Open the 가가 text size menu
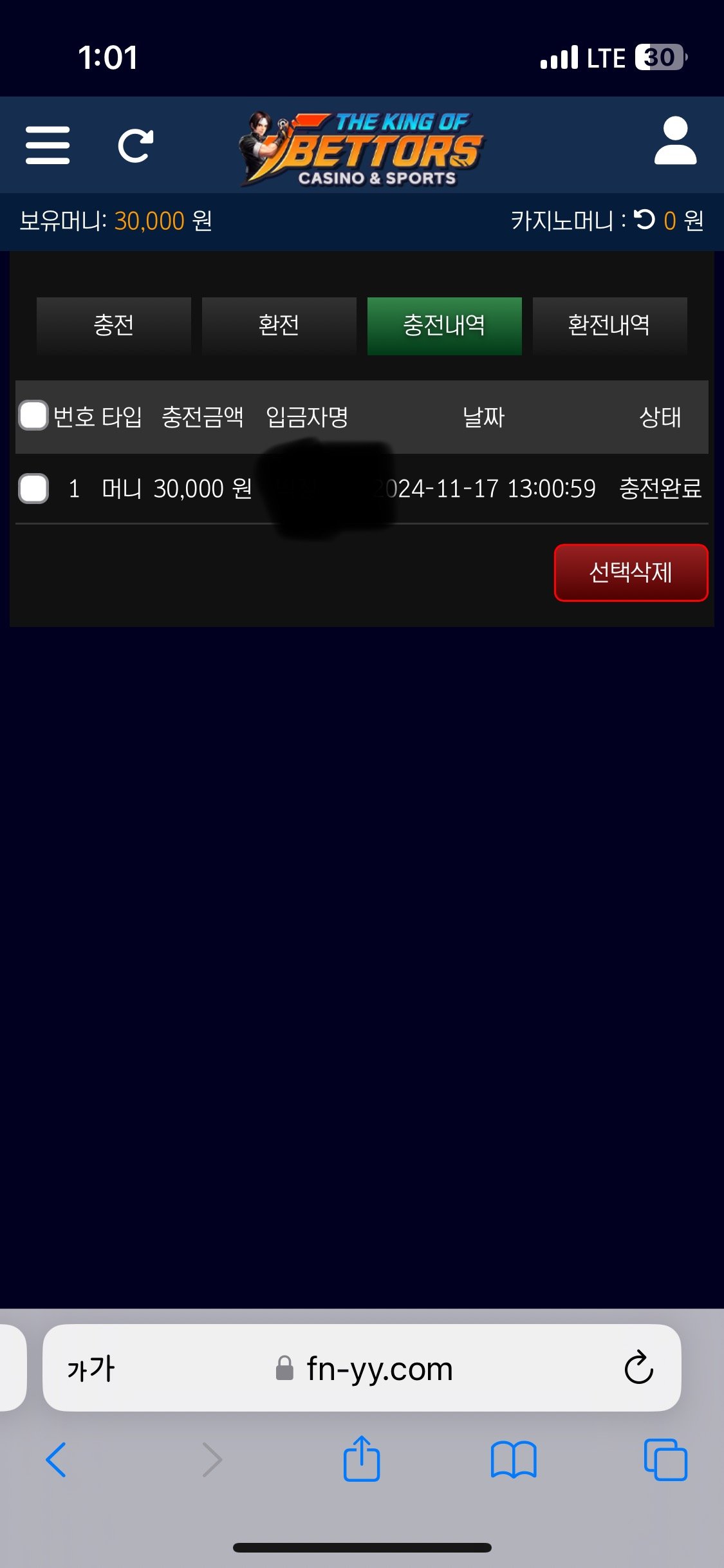The width and height of the screenshot is (724, 1568). (x=91, y=1368)
